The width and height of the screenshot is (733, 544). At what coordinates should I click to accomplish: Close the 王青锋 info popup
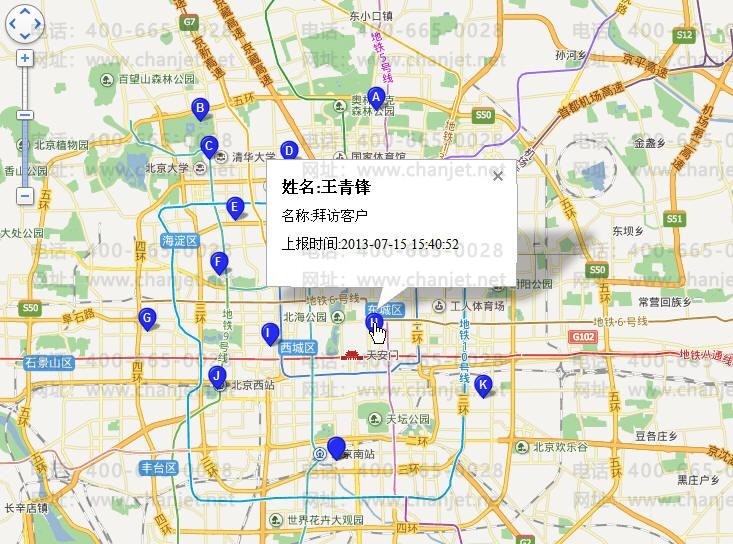498,177
